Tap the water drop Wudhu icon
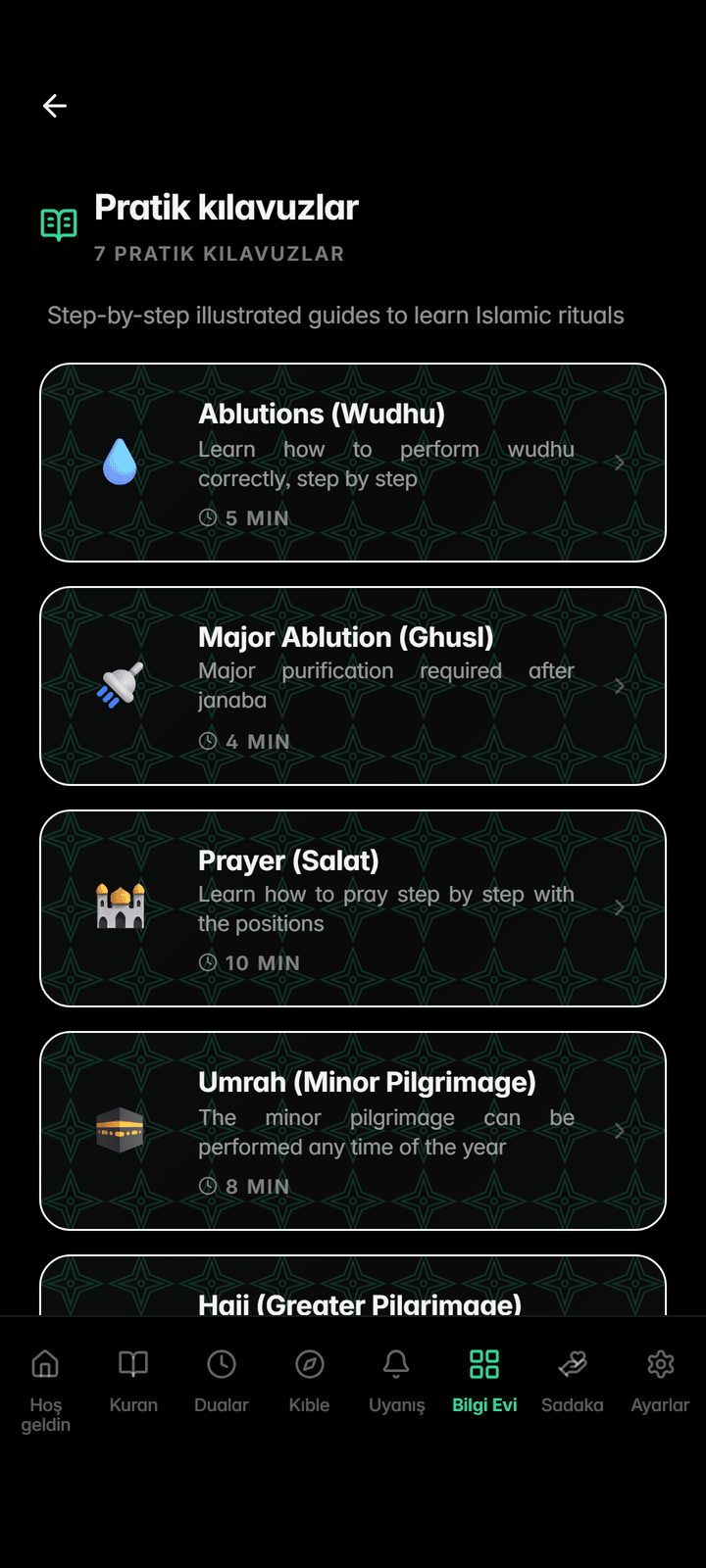Image resolution: width=706 pixels, height=1568 pixels. (x=120, y=462)
